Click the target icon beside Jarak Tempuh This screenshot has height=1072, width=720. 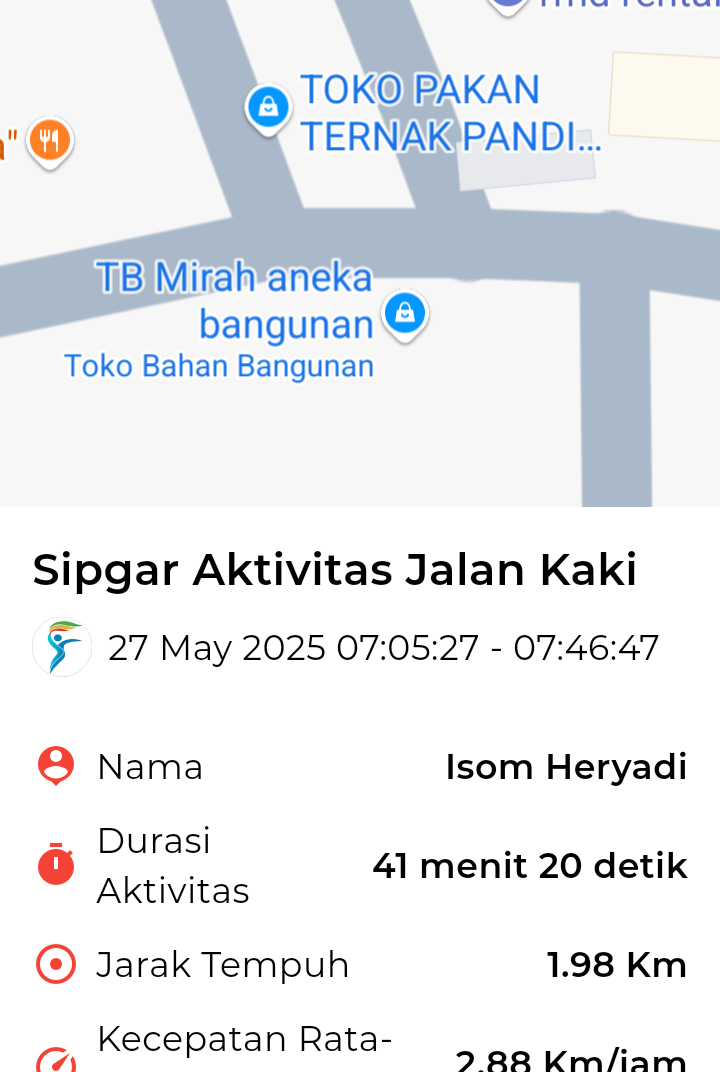55,964
